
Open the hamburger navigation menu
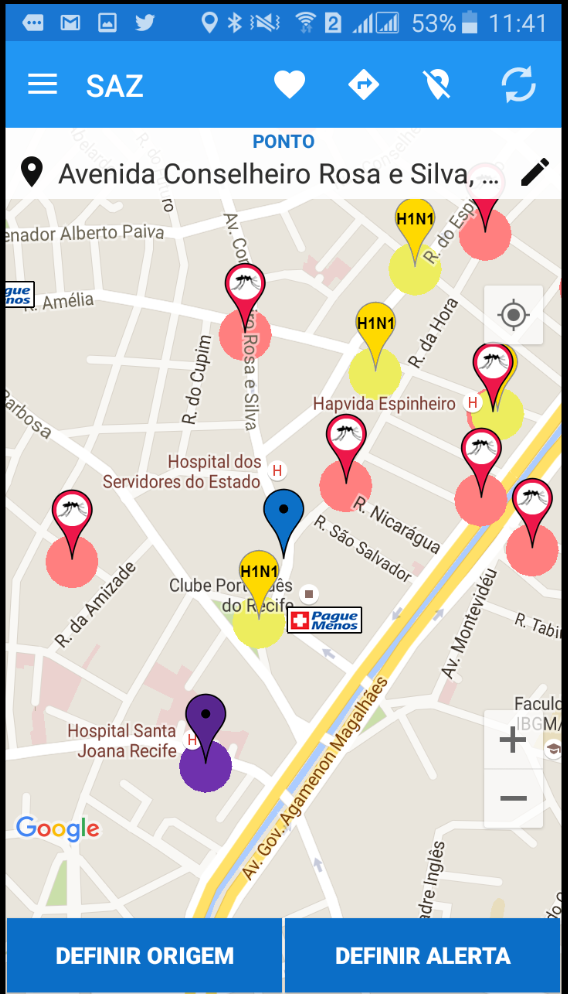click(x=42, y=85)
